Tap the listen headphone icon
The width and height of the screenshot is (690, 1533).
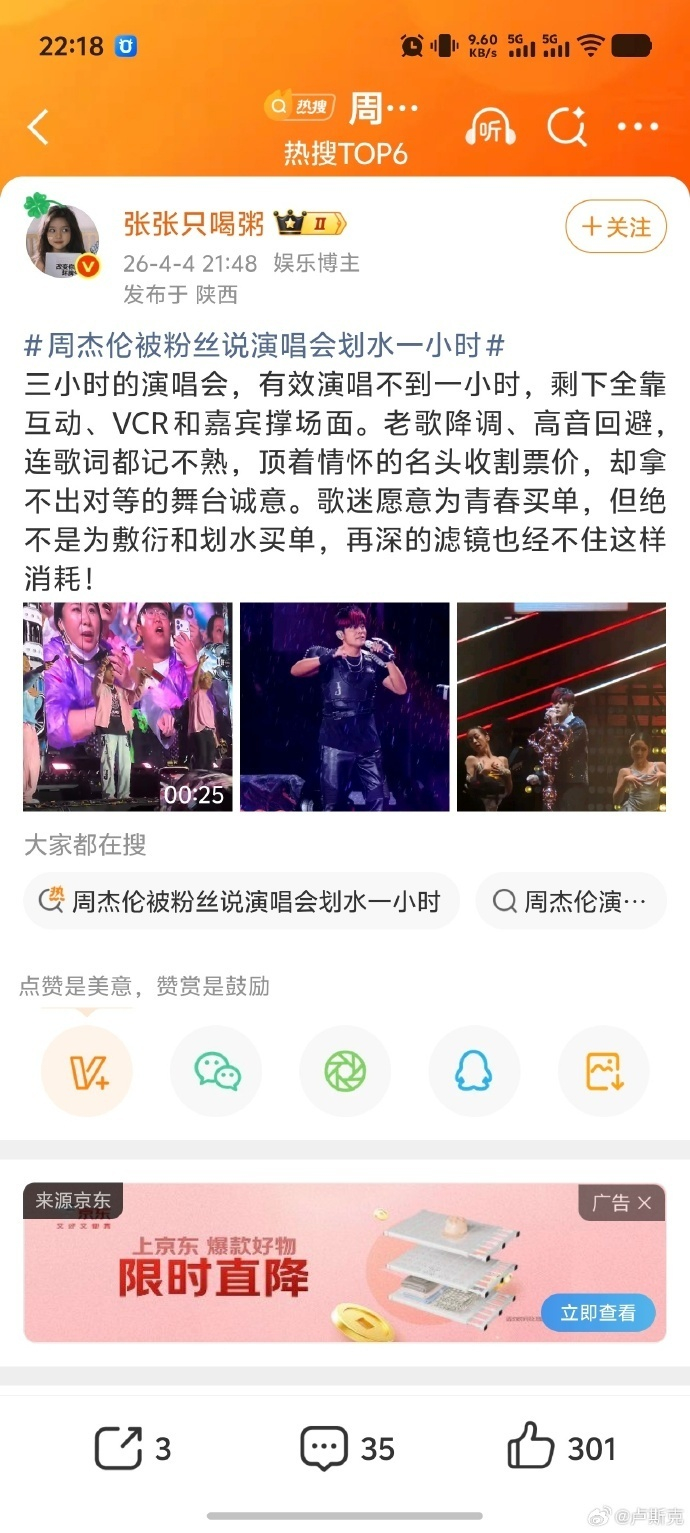point(490,128)
